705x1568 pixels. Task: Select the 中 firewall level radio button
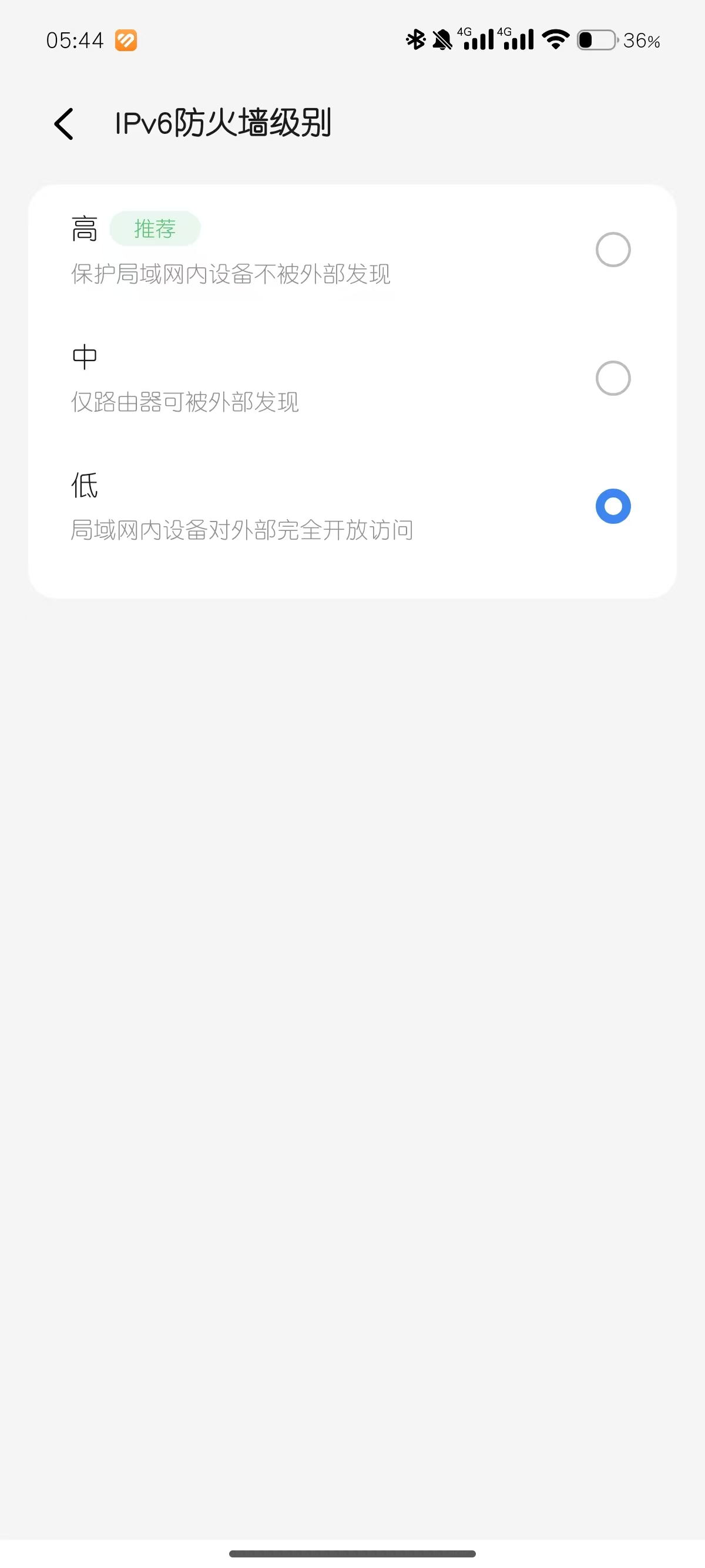coord(612,378)
